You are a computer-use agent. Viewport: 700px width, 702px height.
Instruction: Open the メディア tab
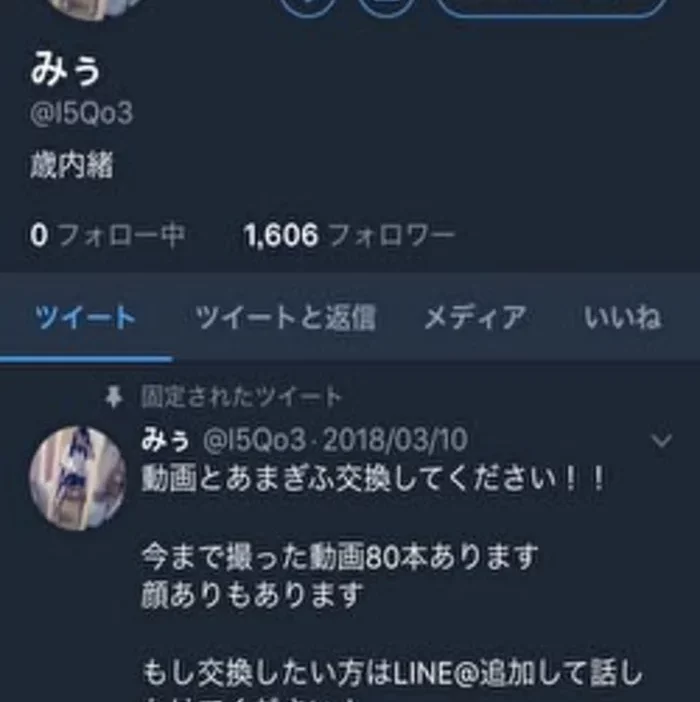pos(475,319)
